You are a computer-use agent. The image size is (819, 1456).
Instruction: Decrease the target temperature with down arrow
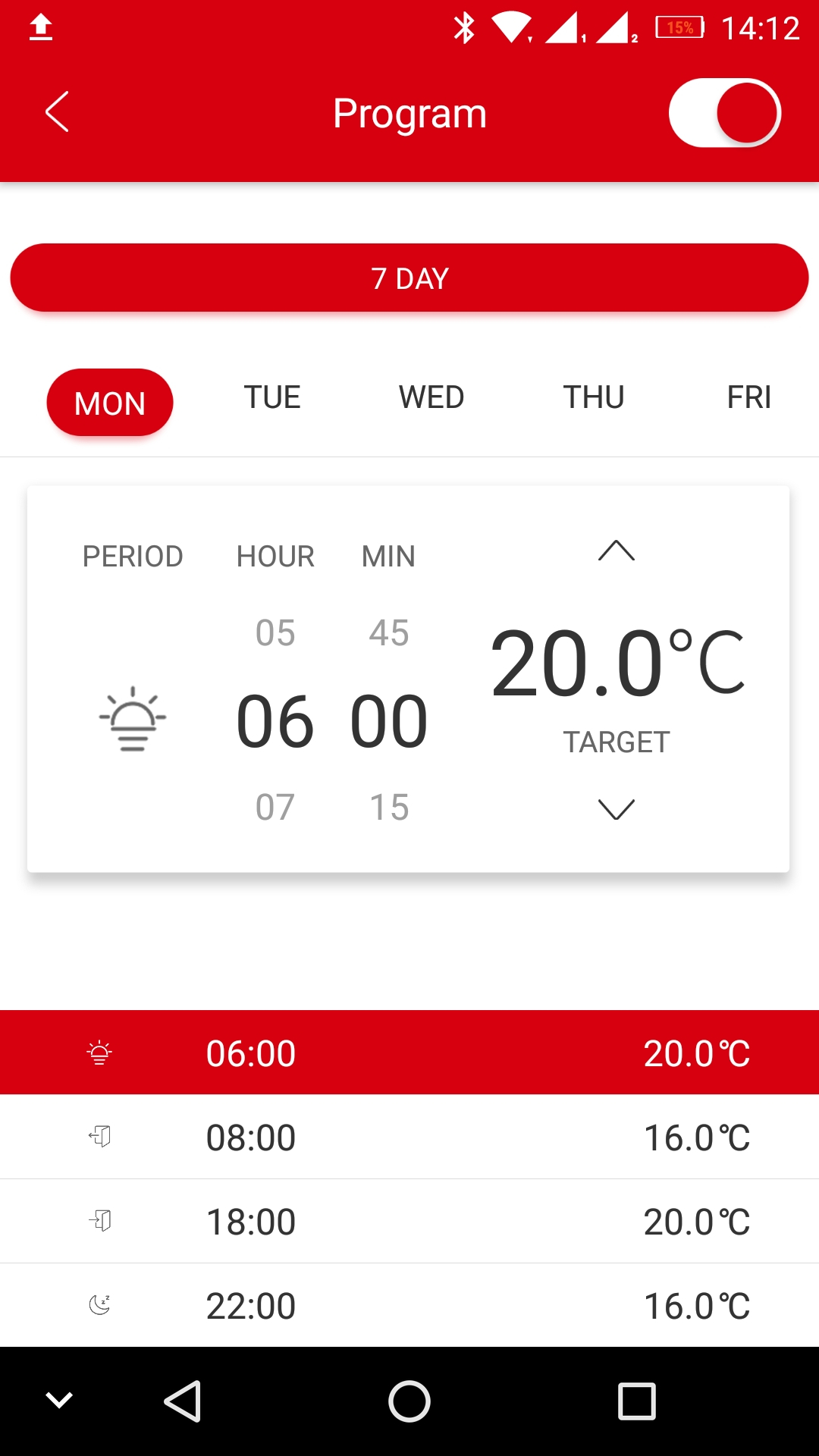pyautogui.click(x=616, y=809)
